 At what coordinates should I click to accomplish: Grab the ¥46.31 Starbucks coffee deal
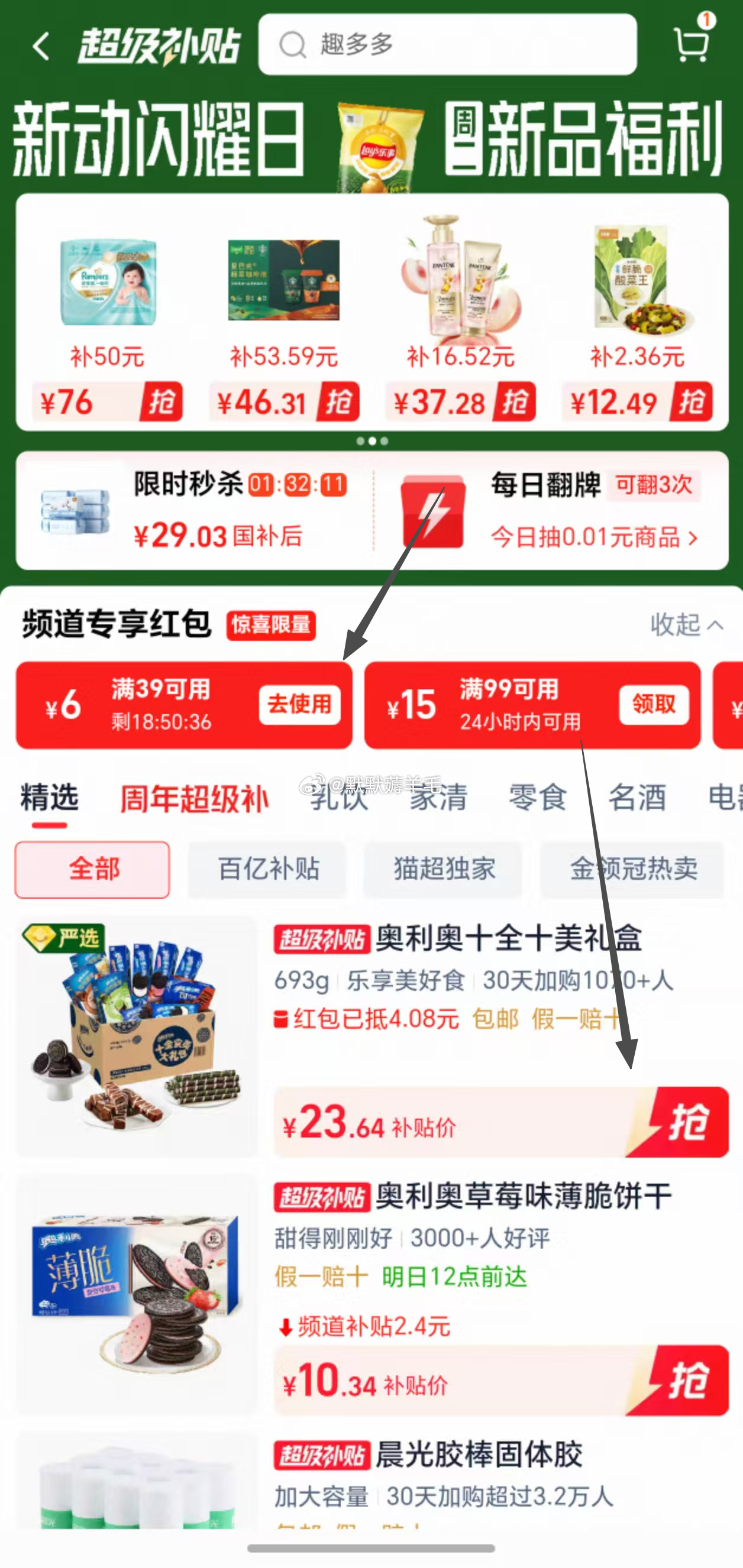coord(338,401)
